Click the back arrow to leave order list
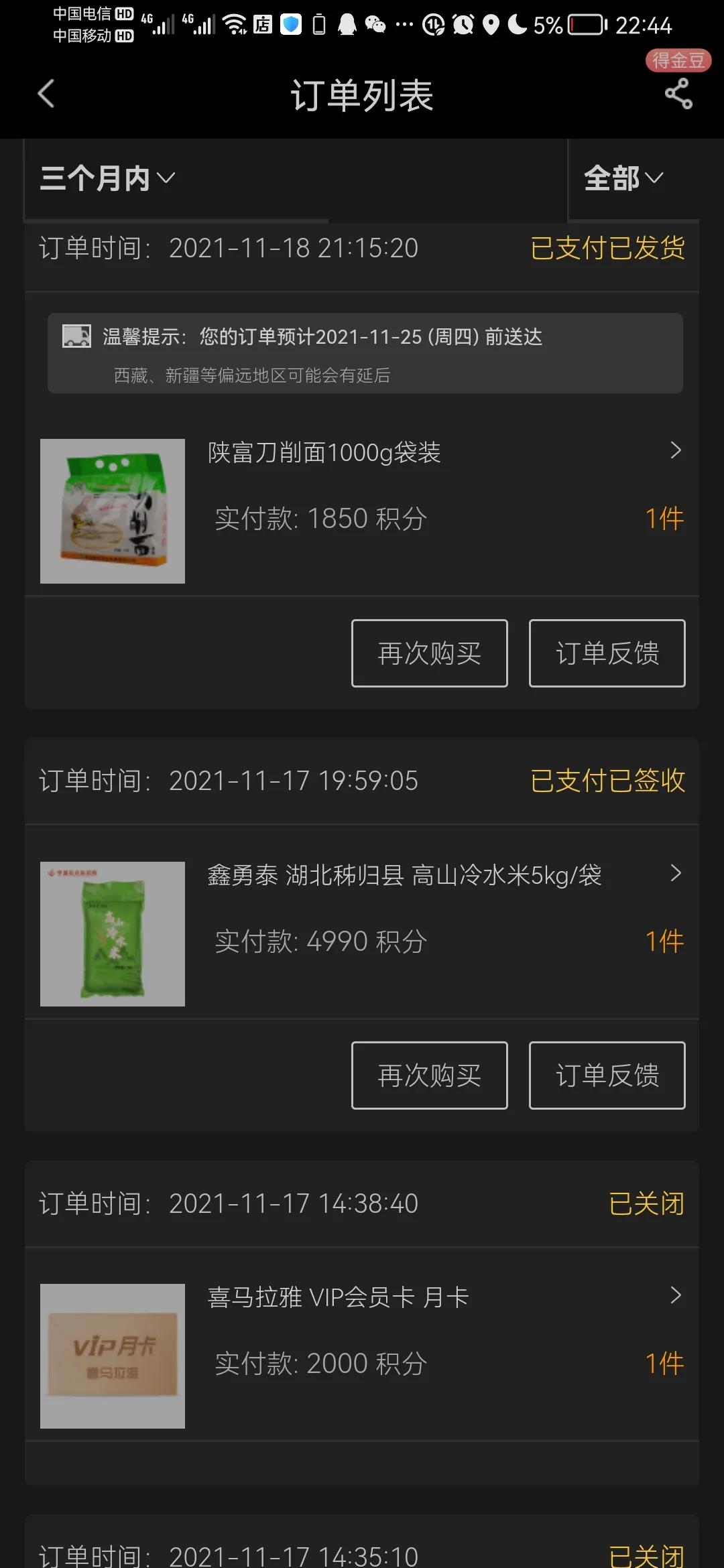The width and height of the screenshot is (724, 1568). tap(45, 94)
